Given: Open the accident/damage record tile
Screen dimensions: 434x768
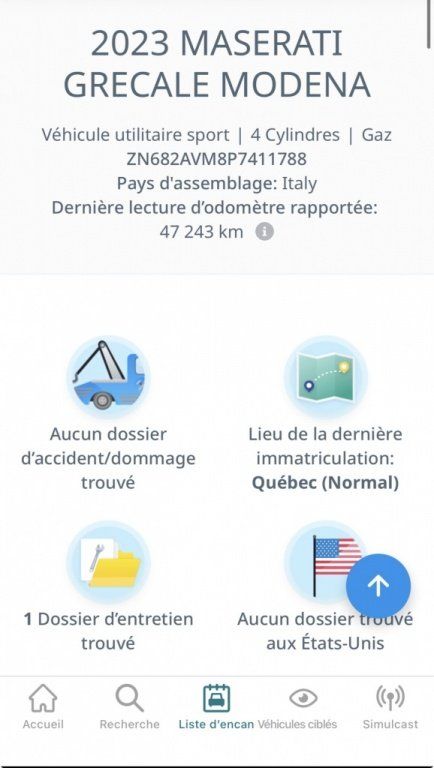Looking at the screenshot, I should pyautogui.click(x=108, y=415).
